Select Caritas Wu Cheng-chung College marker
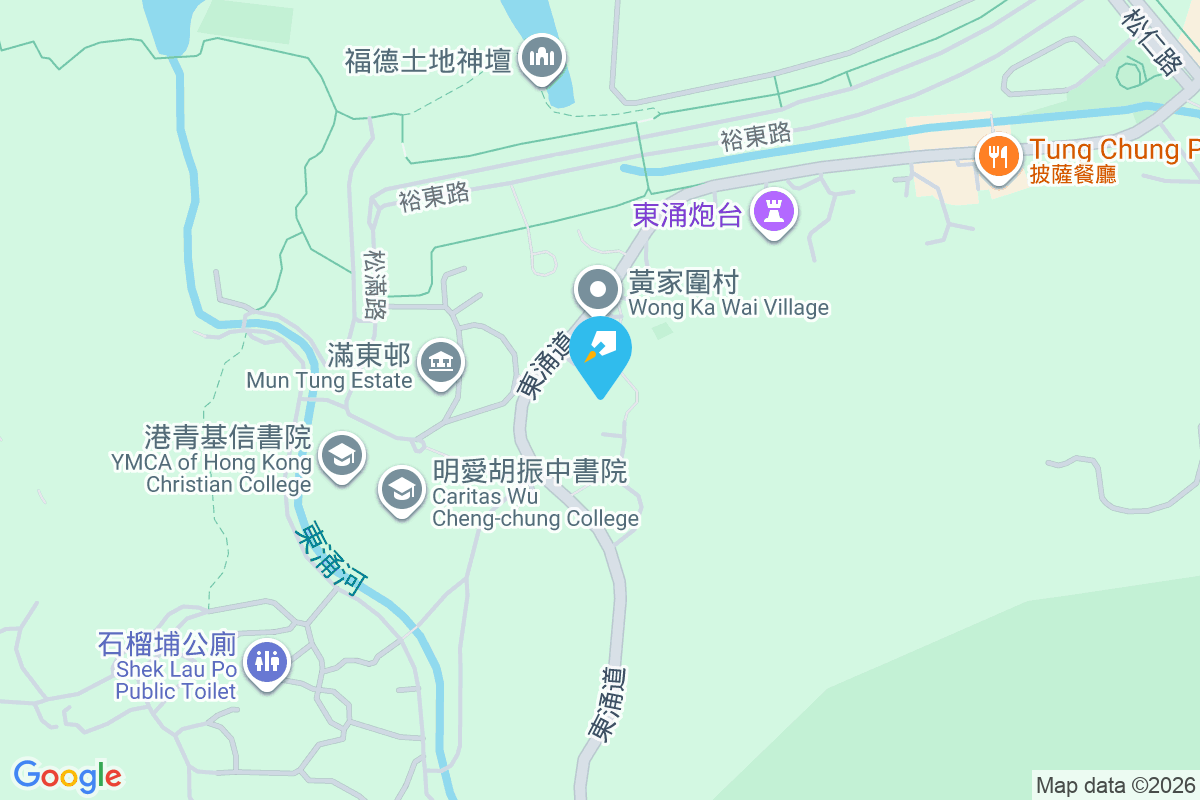This screenshot has width=1200, height=800. click(402, 490)
